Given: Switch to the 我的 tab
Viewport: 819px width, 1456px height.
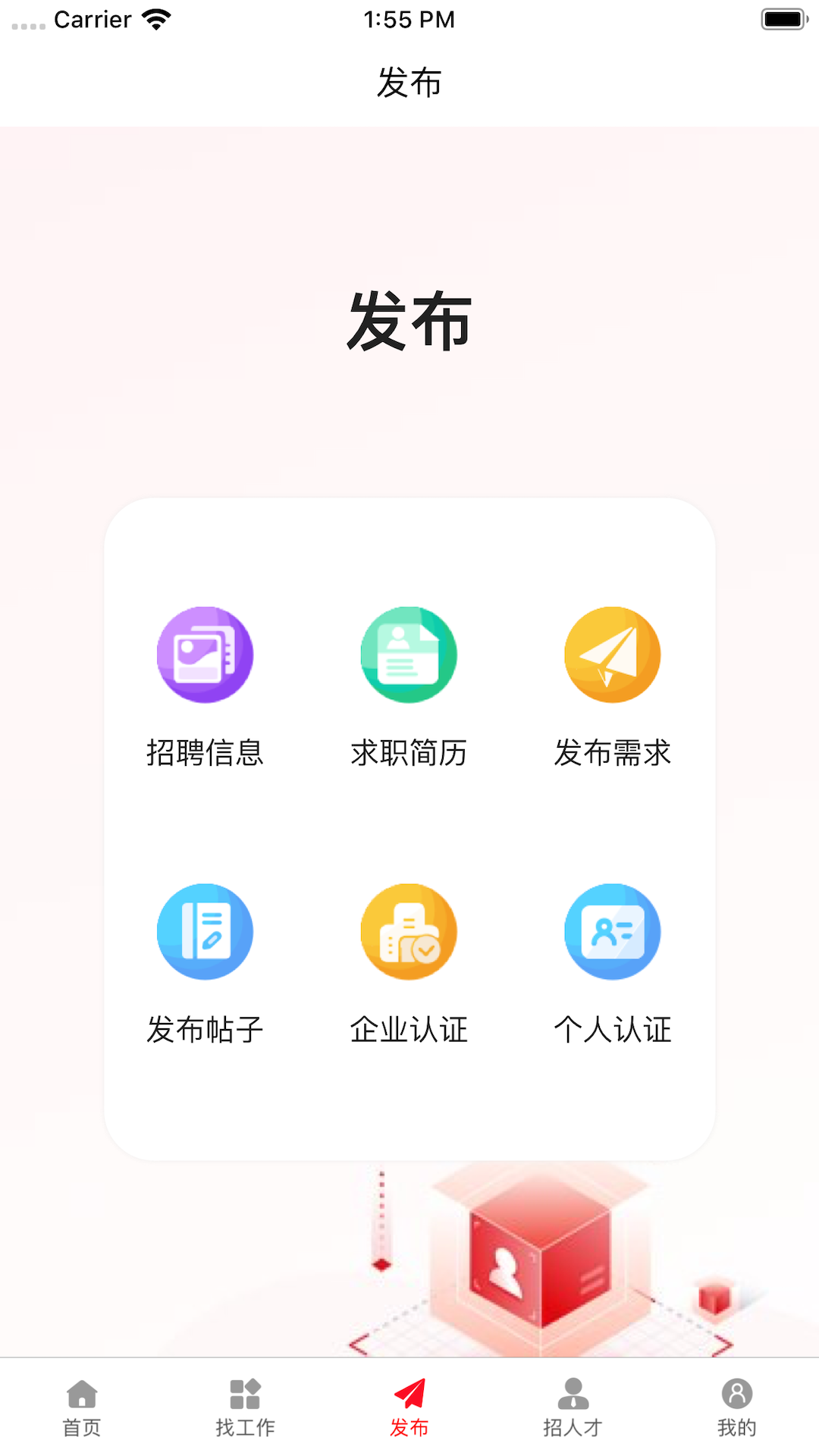Looking at the screenshot, I should point(736,1407).
